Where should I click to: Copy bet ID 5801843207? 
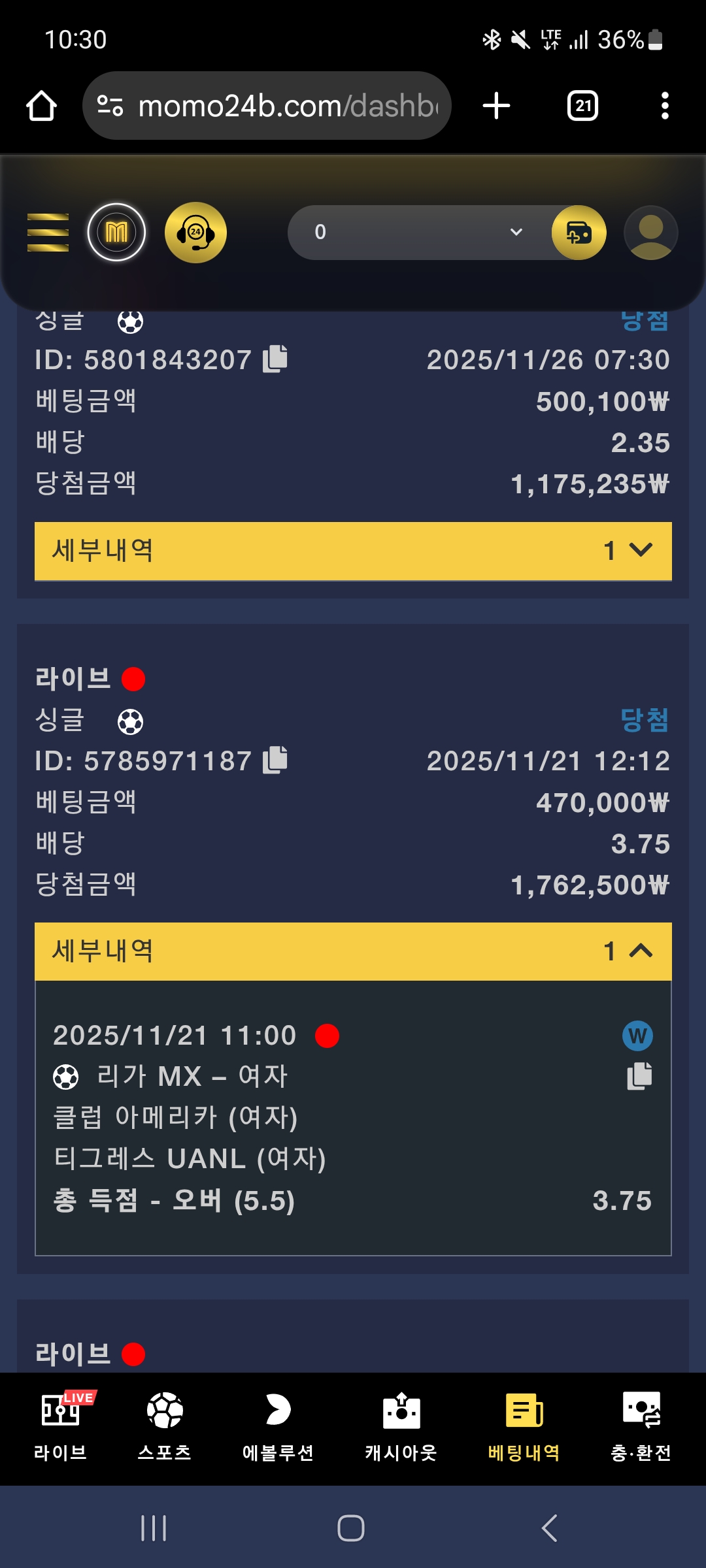click(x=275, y=359)
